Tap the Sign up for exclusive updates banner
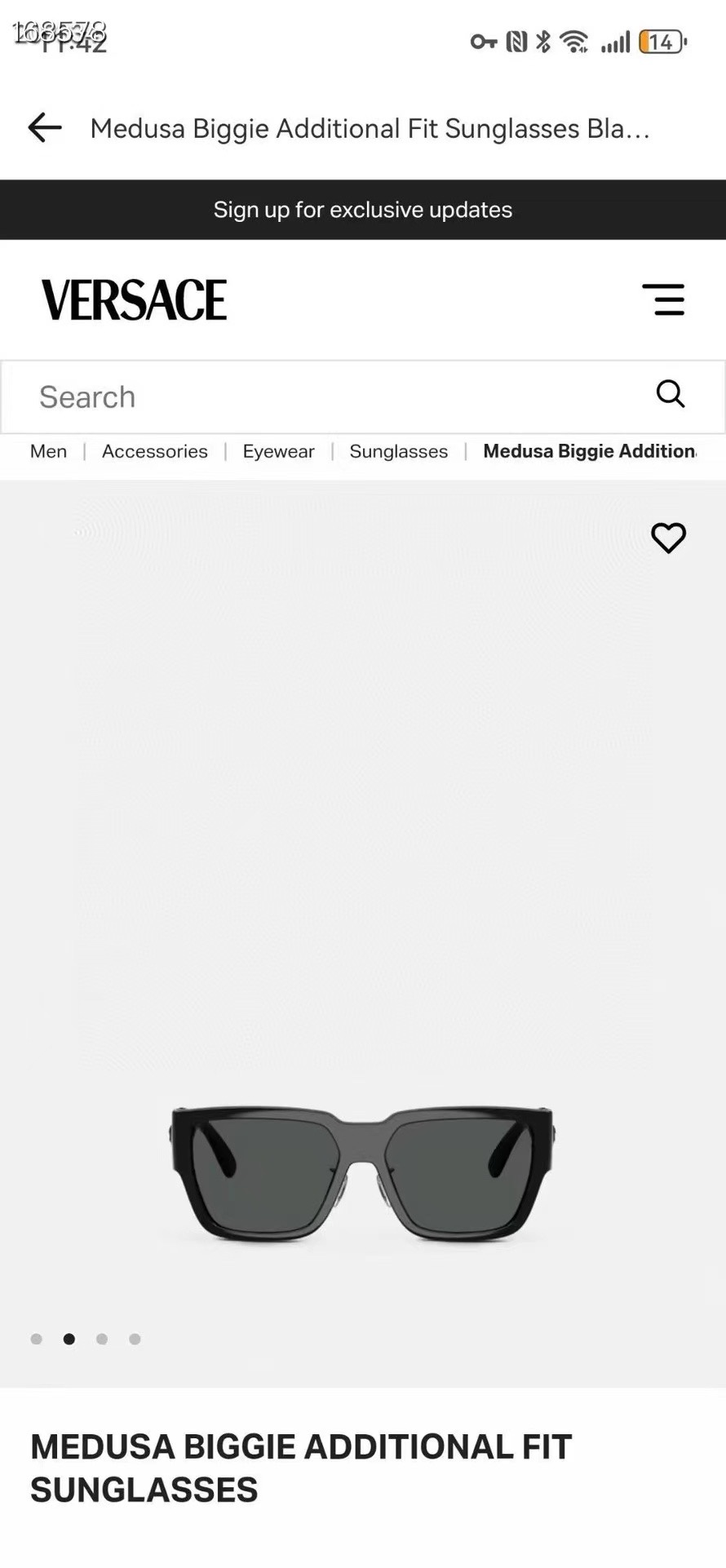 pos(363,210)
